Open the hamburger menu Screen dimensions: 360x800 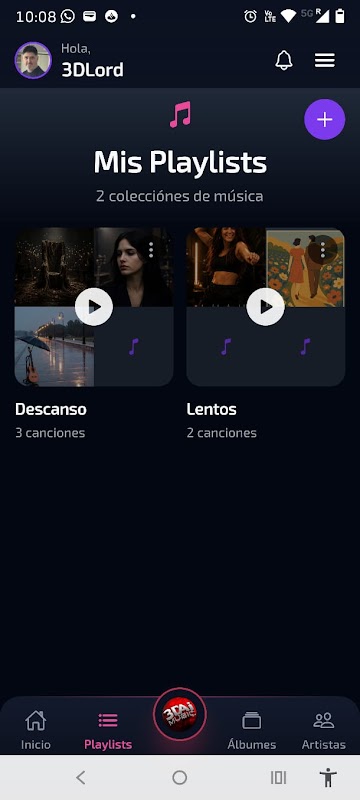click(325, 60)
